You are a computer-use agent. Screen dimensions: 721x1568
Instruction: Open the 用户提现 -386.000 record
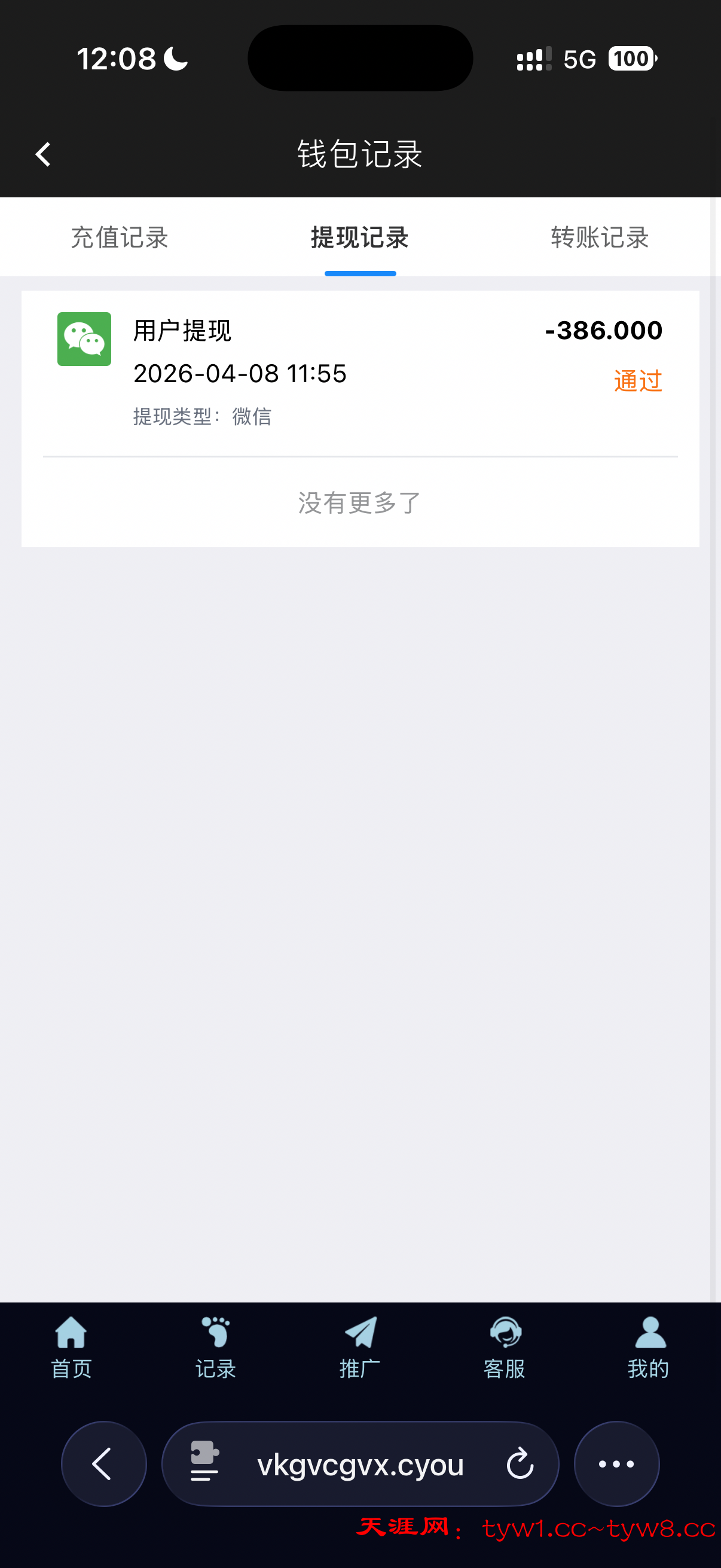(x=359, y=371)
